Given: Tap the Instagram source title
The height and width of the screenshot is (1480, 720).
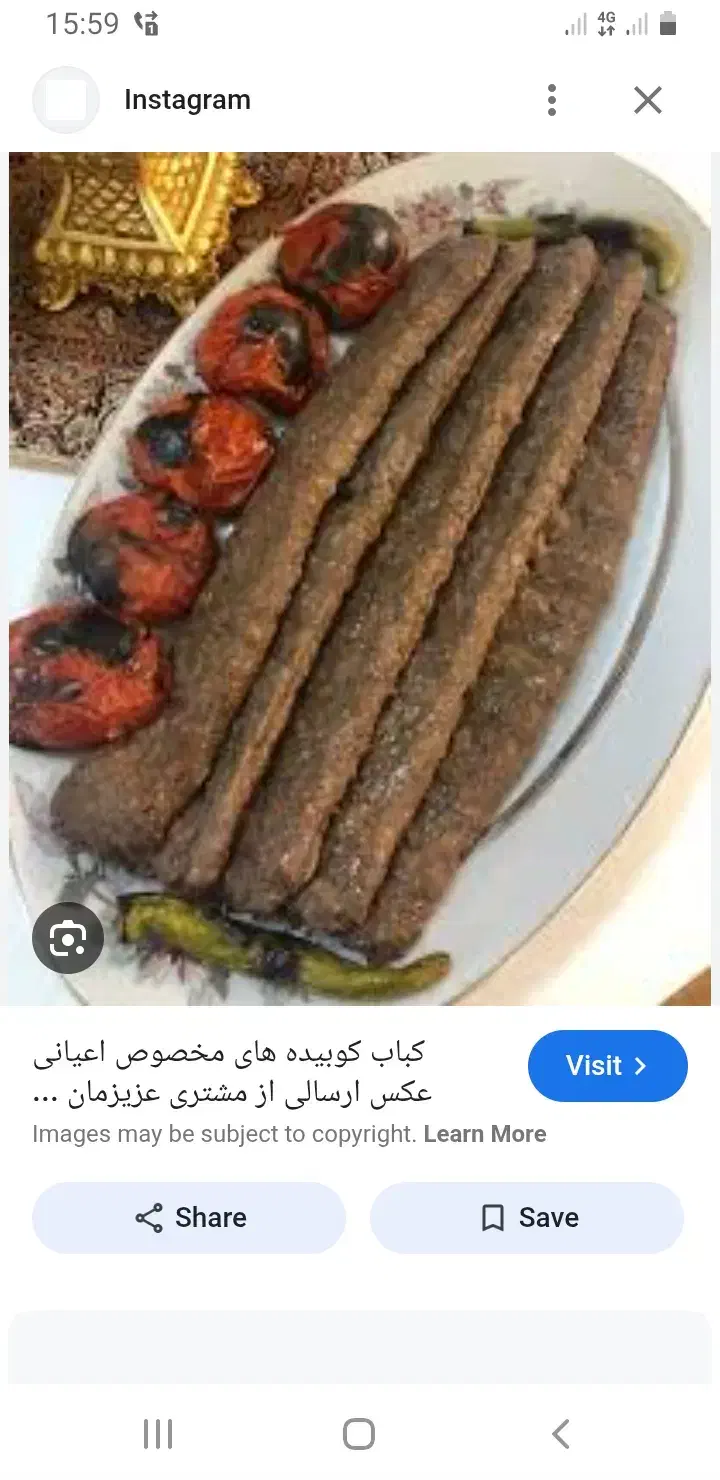Looking at the screenshot, I should click(x=186, y=100).
